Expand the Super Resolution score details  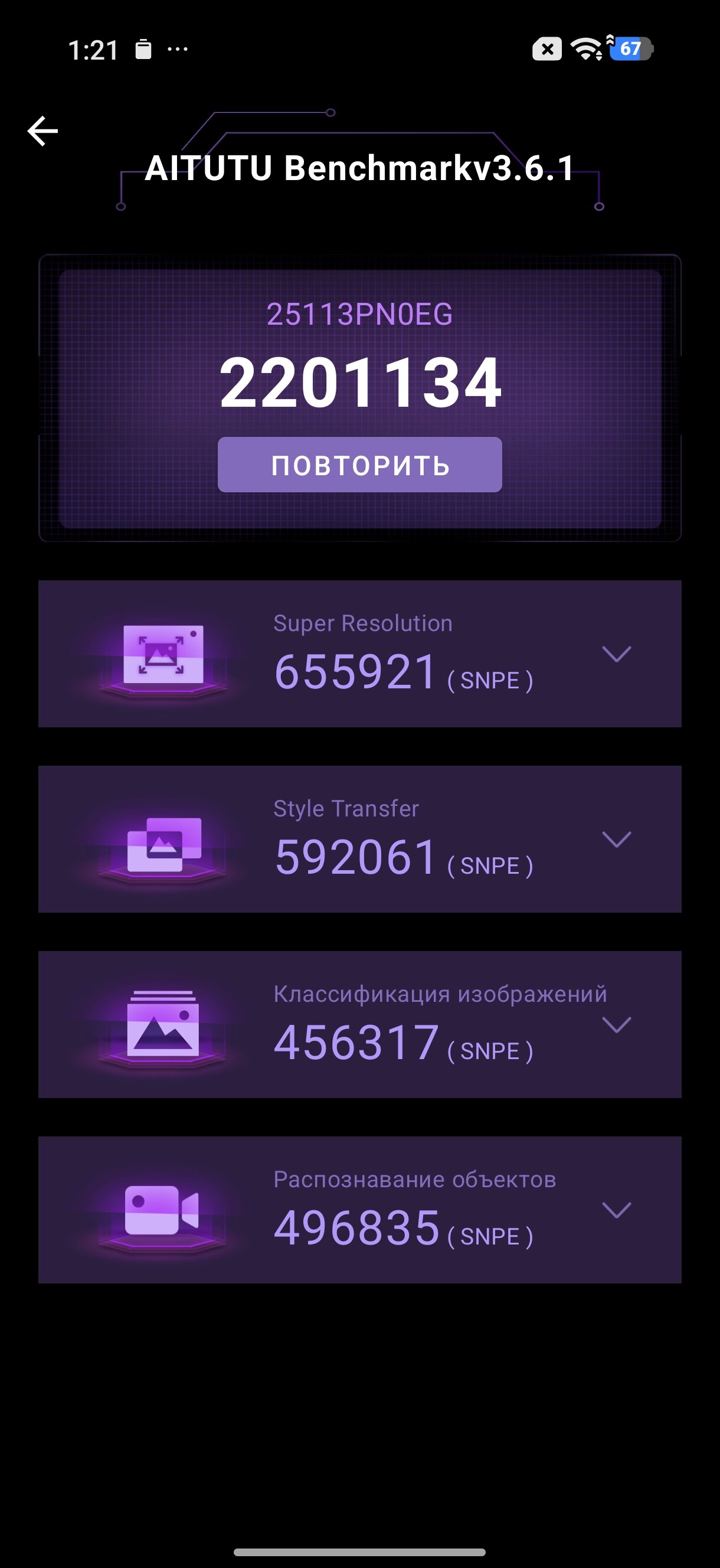[616, 654]
